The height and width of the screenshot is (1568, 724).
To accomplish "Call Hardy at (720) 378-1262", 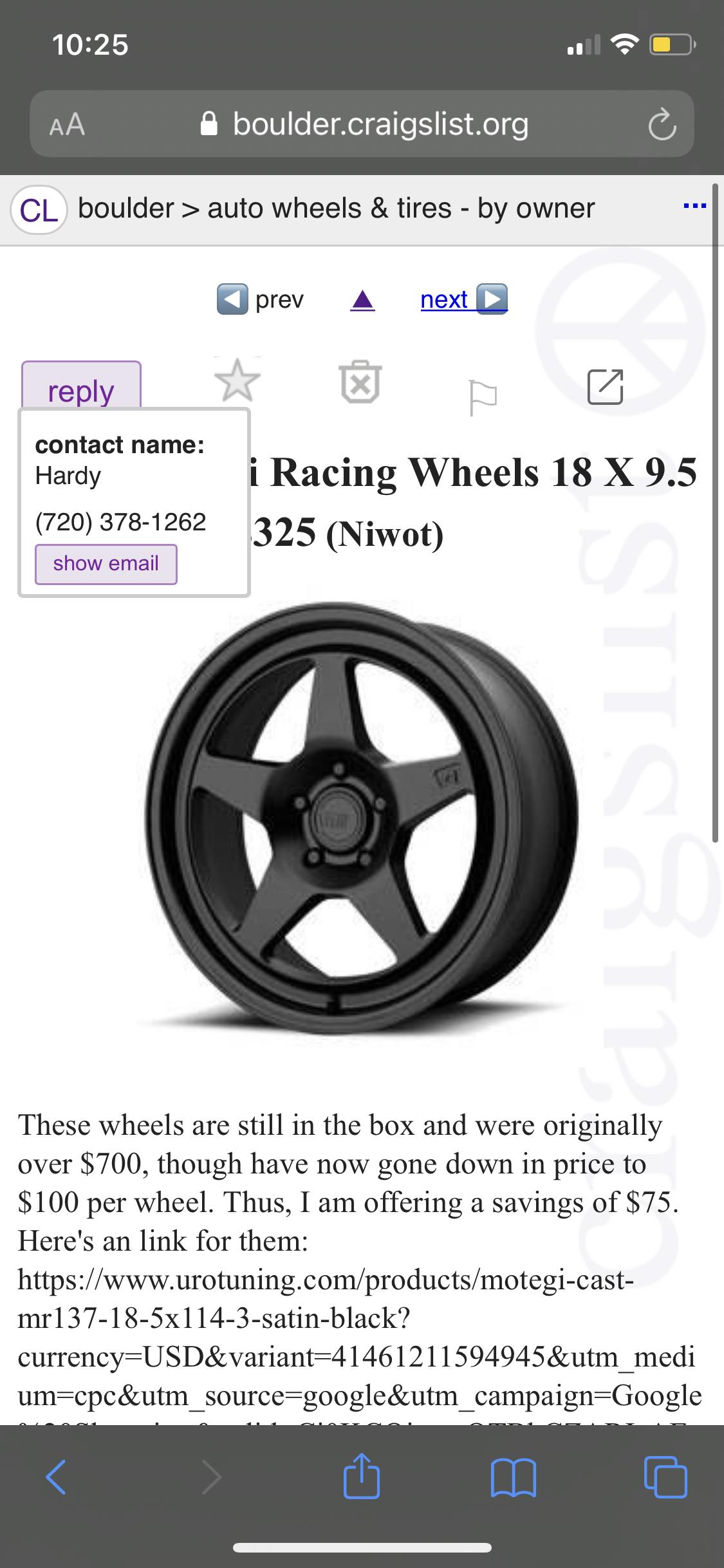I will 121,521.
